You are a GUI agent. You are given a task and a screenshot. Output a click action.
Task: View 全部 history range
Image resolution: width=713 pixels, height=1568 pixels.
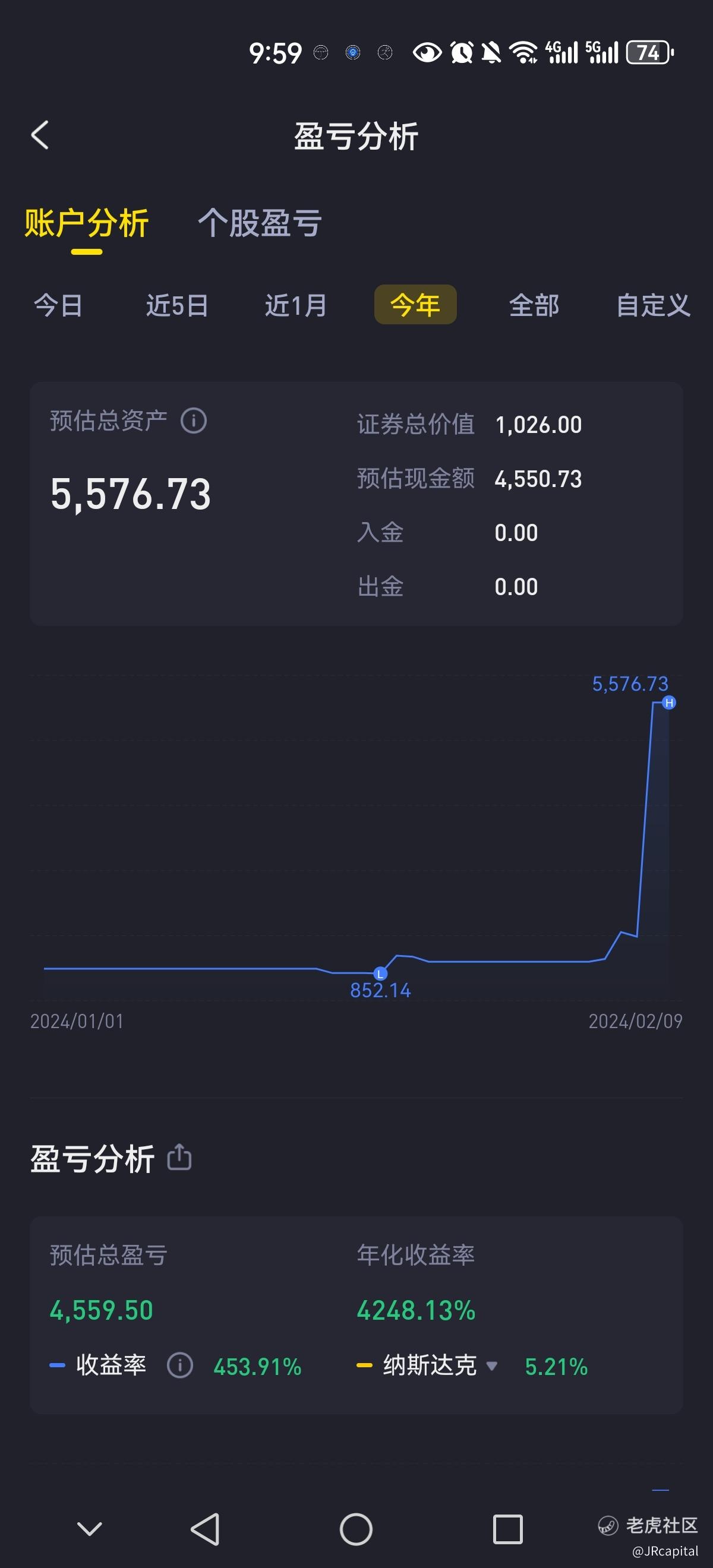(x=534, y=305)
